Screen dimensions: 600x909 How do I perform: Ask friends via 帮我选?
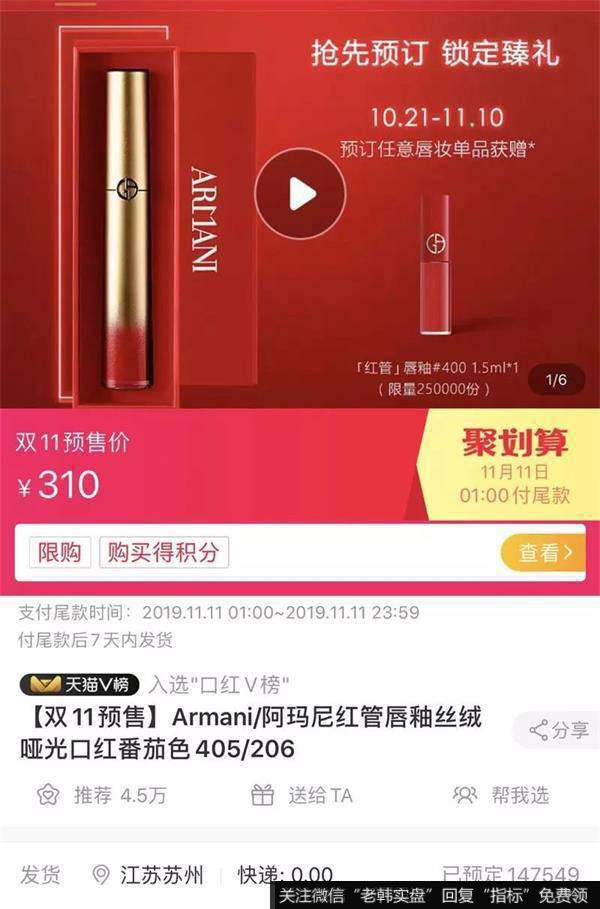[x=501, y=796]
